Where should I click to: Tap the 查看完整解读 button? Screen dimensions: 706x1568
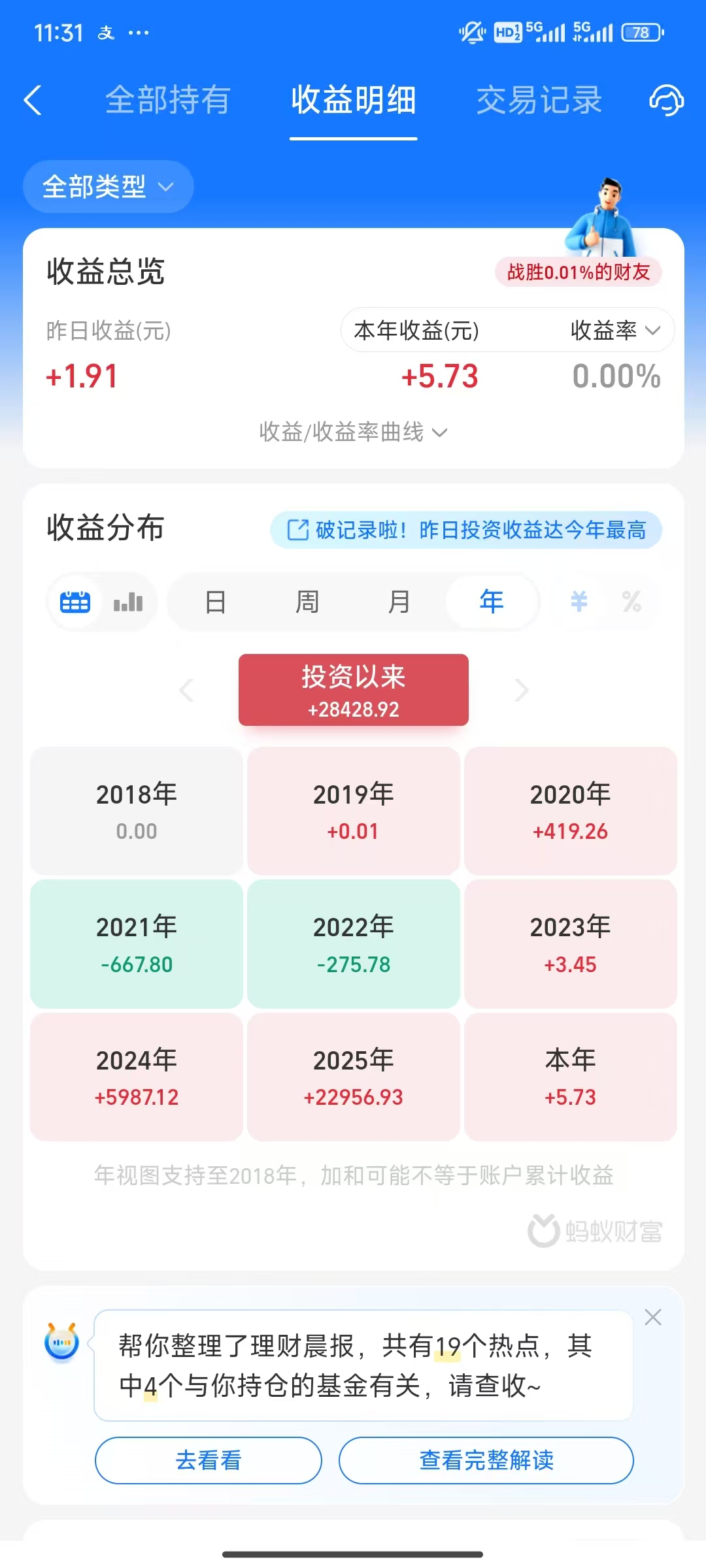[486, 1460]
